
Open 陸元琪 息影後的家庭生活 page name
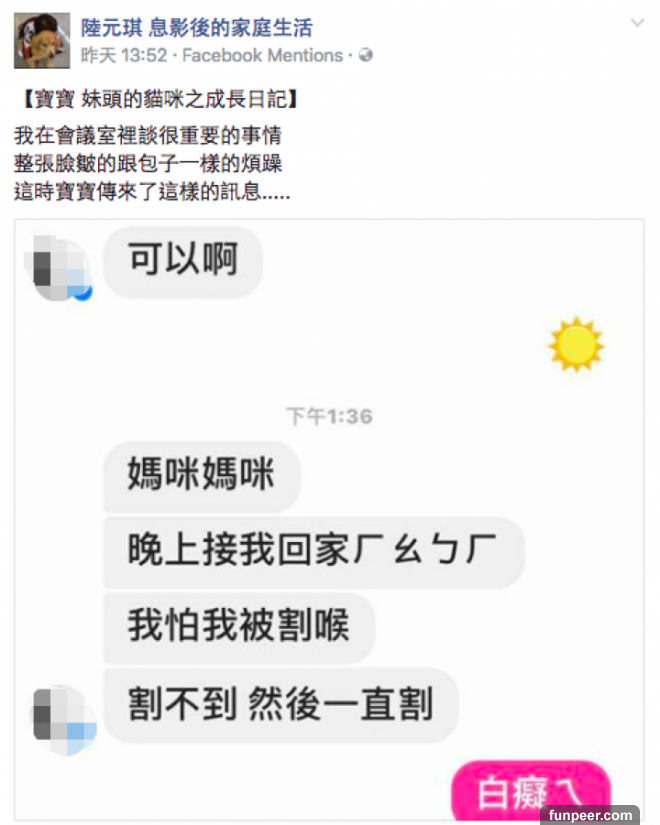[197, 29]
